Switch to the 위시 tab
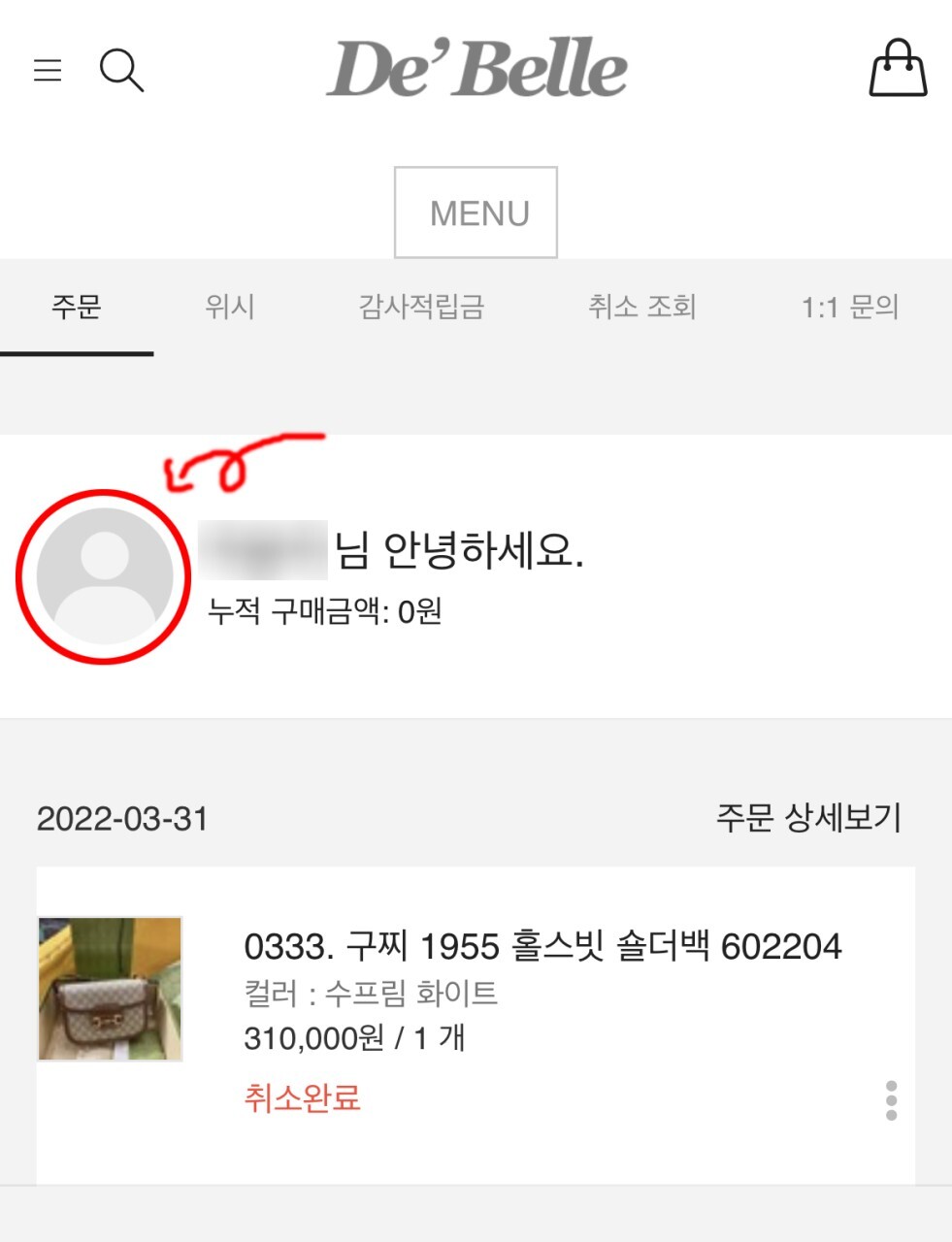 pyautogui.click(x=230, y=308)
